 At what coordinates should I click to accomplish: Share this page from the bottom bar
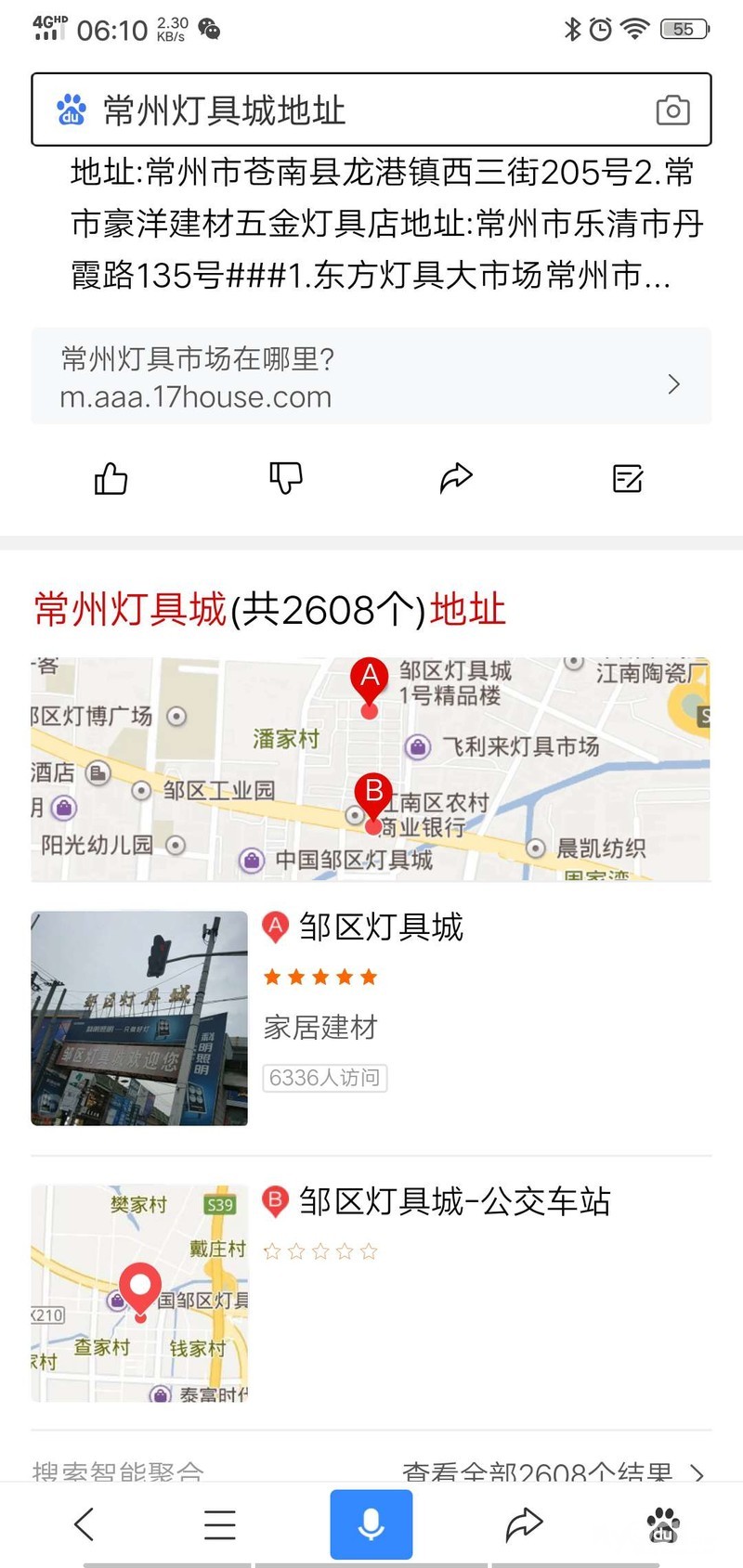pyautogui.click(x=524, y=1524)
